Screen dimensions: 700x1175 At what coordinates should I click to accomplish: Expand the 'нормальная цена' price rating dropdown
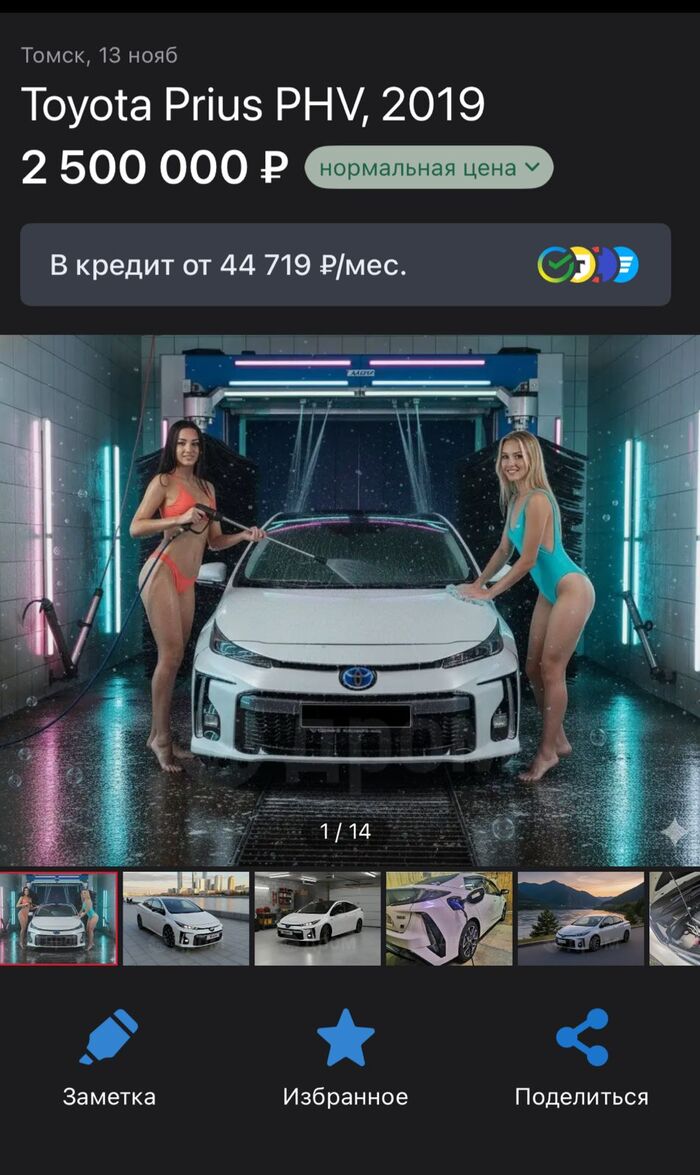coord(429,168)
